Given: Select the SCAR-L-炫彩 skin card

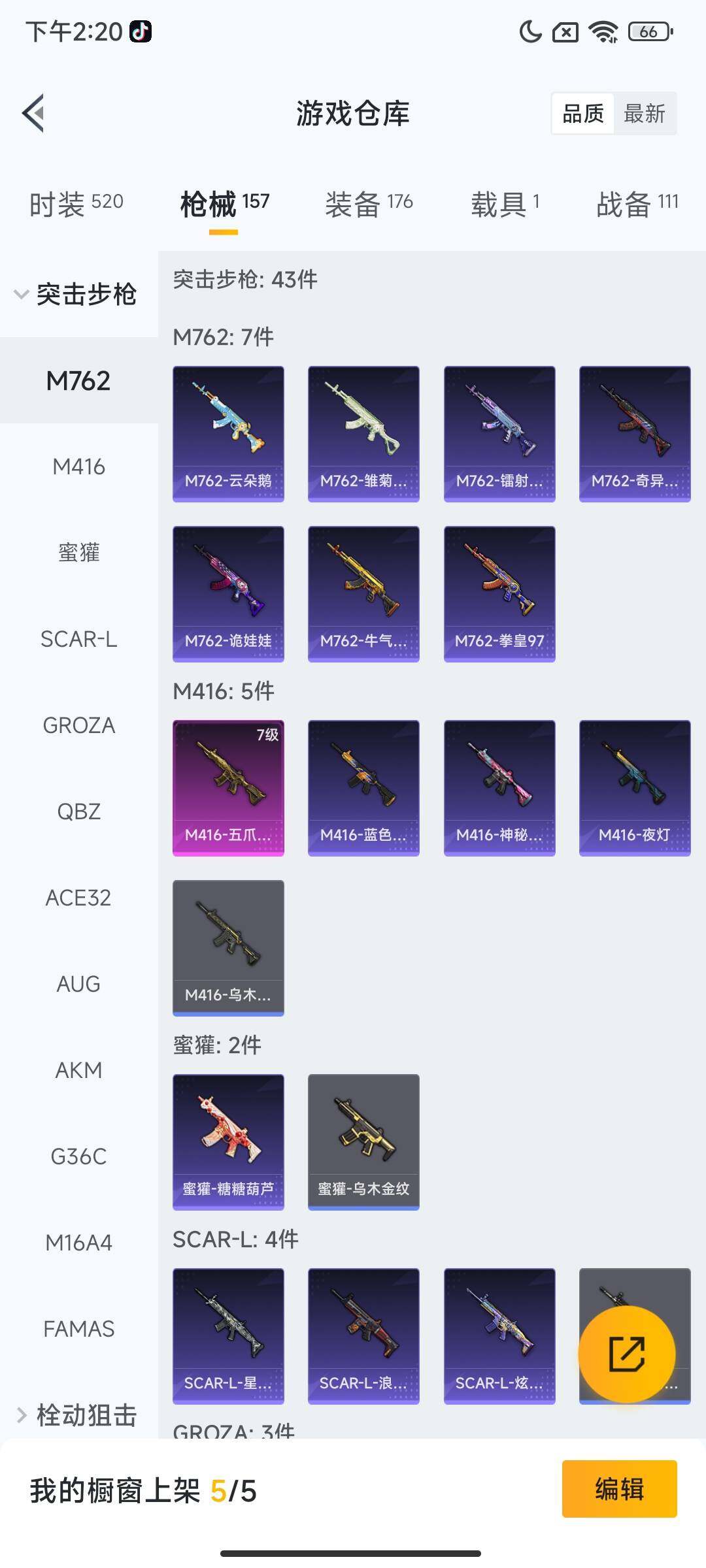Looking at the screenshot, I should (499, 1336).
